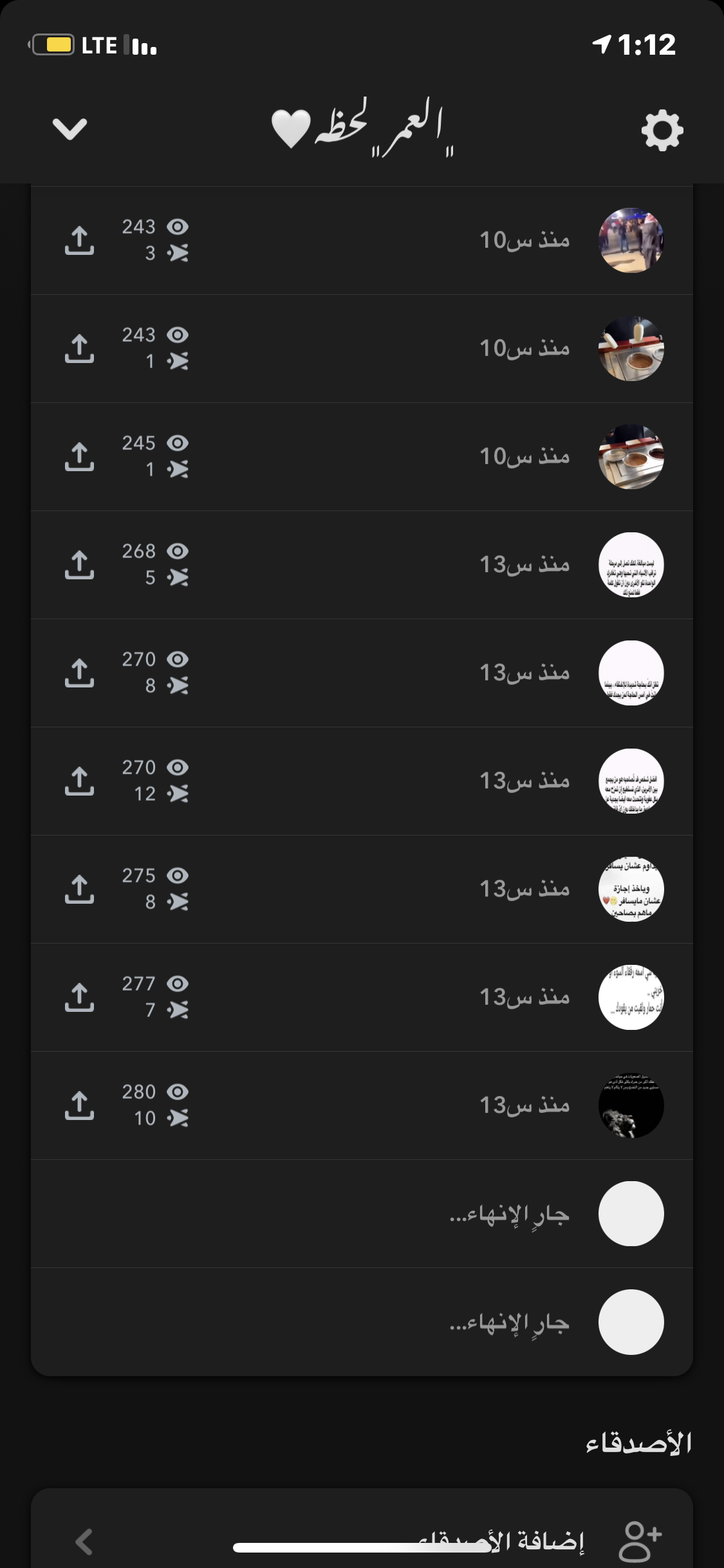Image resolution: width=724 pixels, height=1568 pixels.
Task: Share the snap with 275 views
Action: (x=79, y=889)
